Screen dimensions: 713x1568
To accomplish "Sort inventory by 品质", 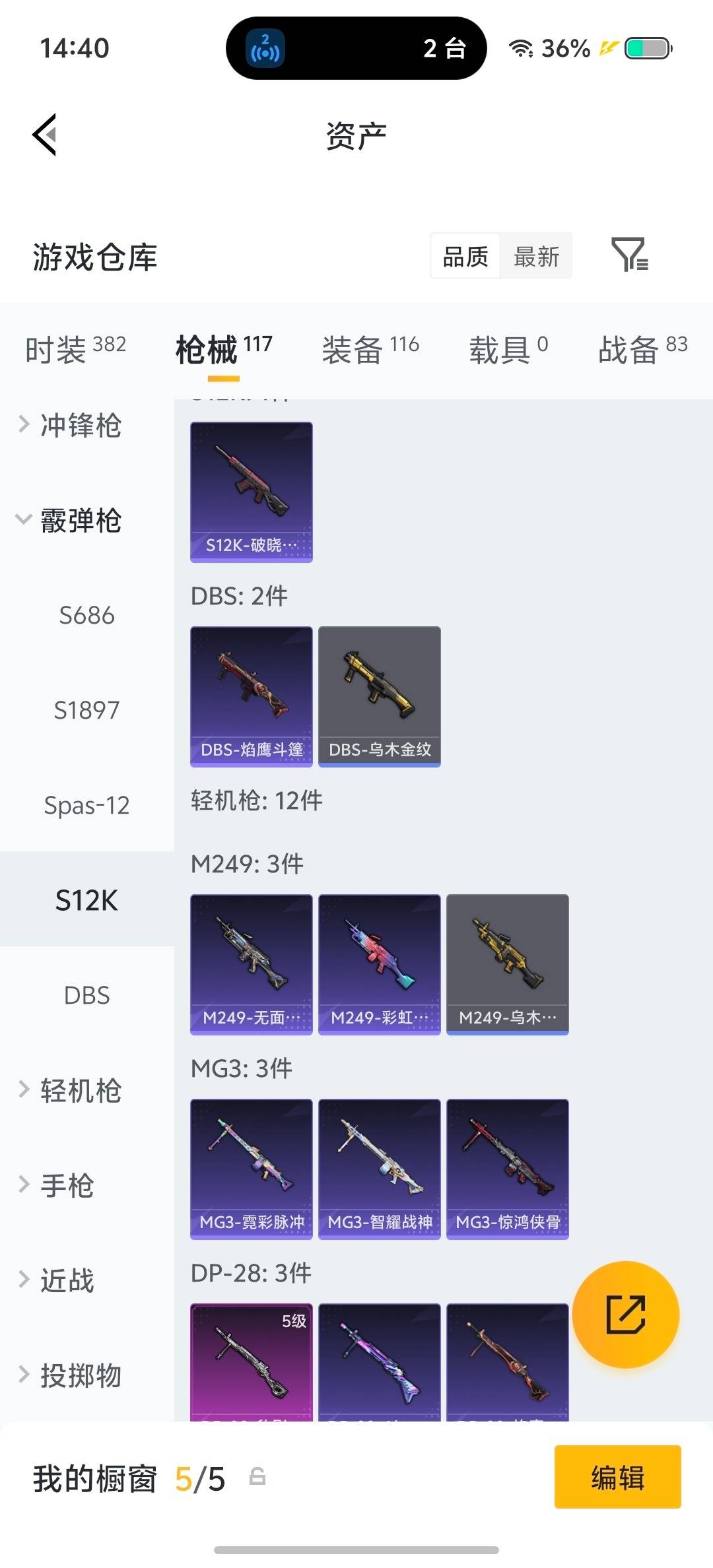I will point(464,256).
